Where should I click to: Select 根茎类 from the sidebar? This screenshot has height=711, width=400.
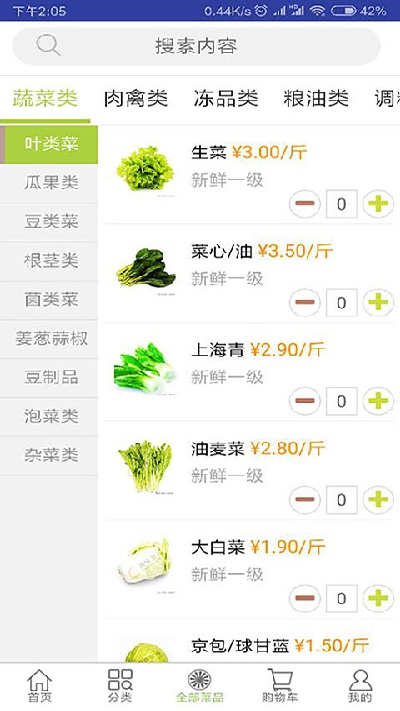49,261
